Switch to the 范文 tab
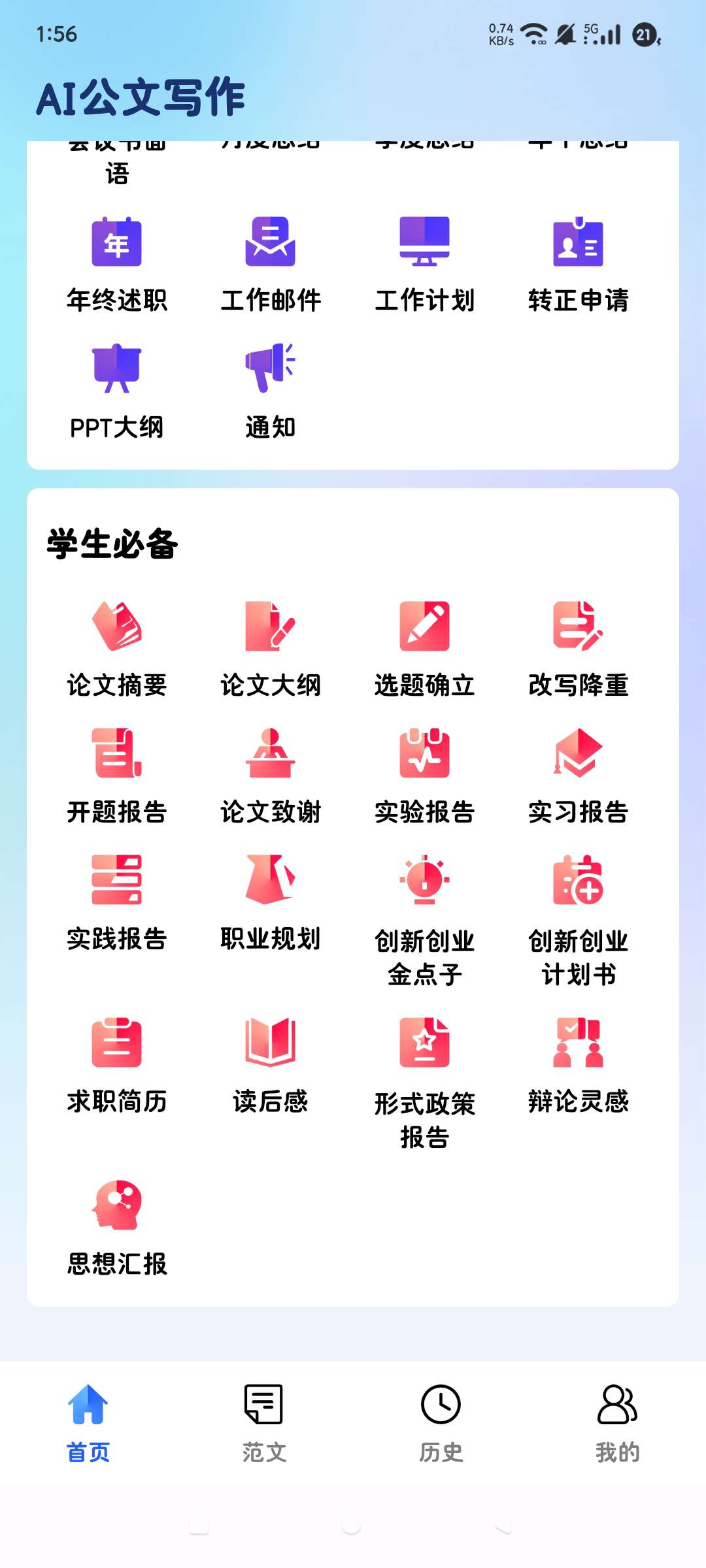 264,1423
